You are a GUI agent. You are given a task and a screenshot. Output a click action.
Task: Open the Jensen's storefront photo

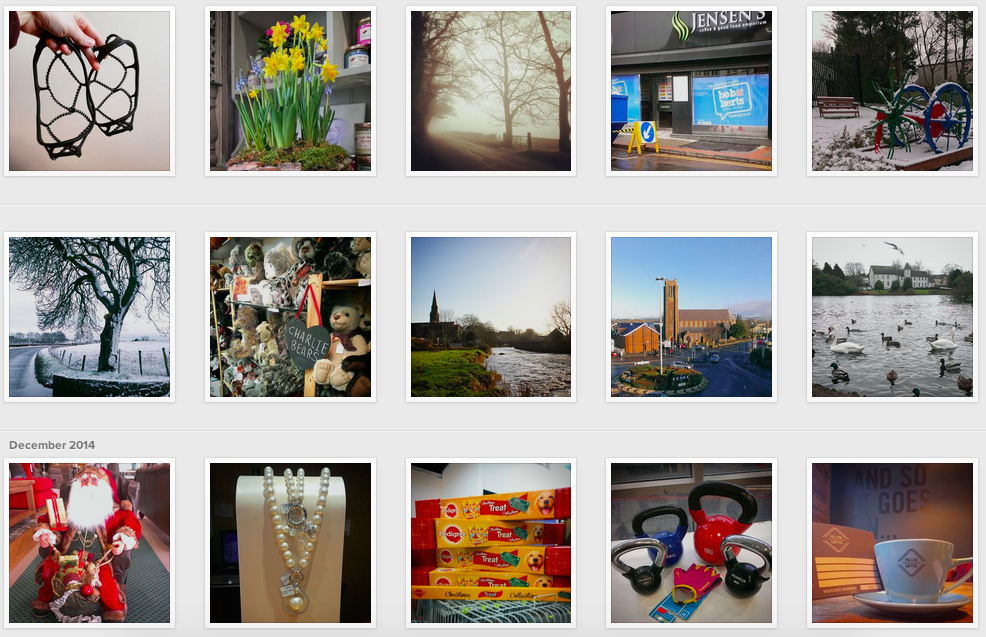(x=691, y=91)
